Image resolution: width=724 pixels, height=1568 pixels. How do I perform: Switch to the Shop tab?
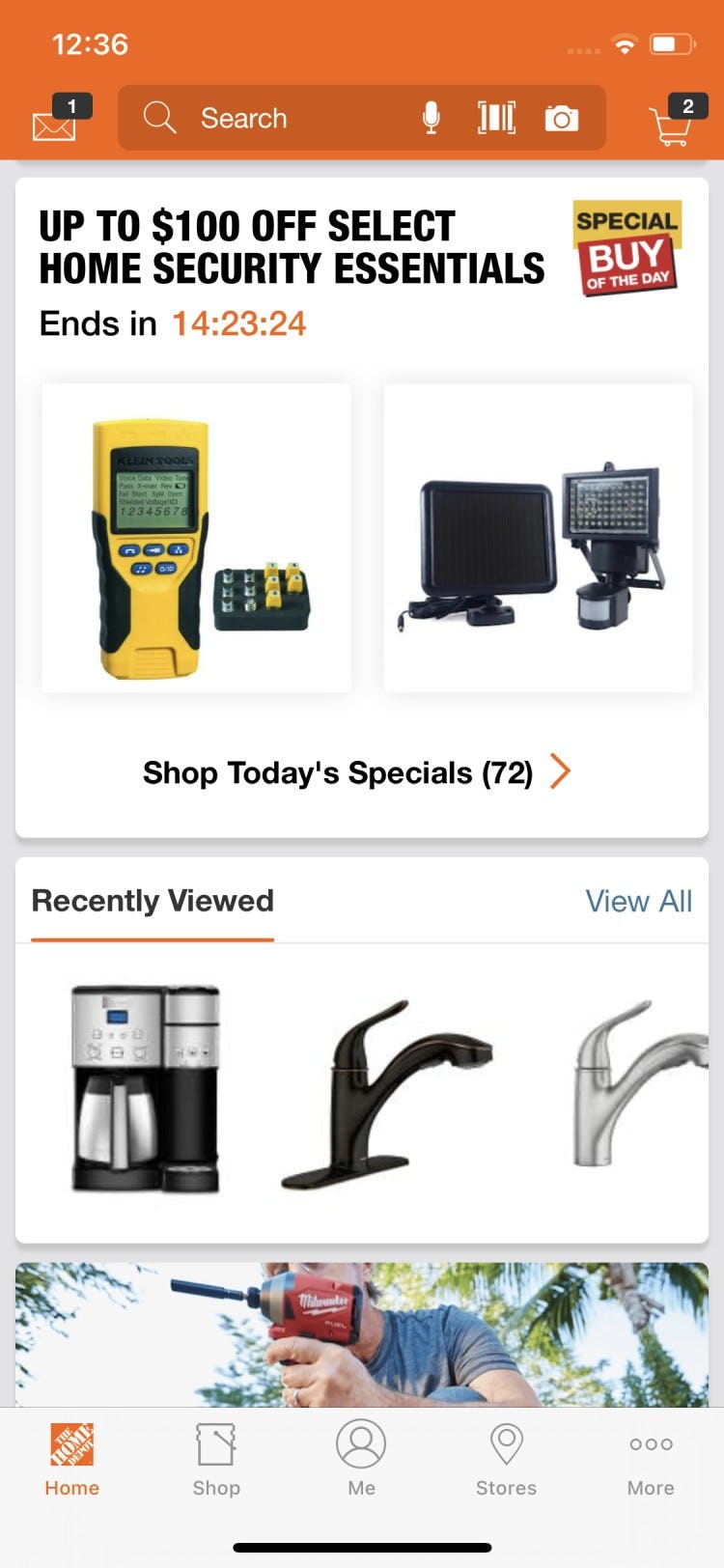(216, 1459)
